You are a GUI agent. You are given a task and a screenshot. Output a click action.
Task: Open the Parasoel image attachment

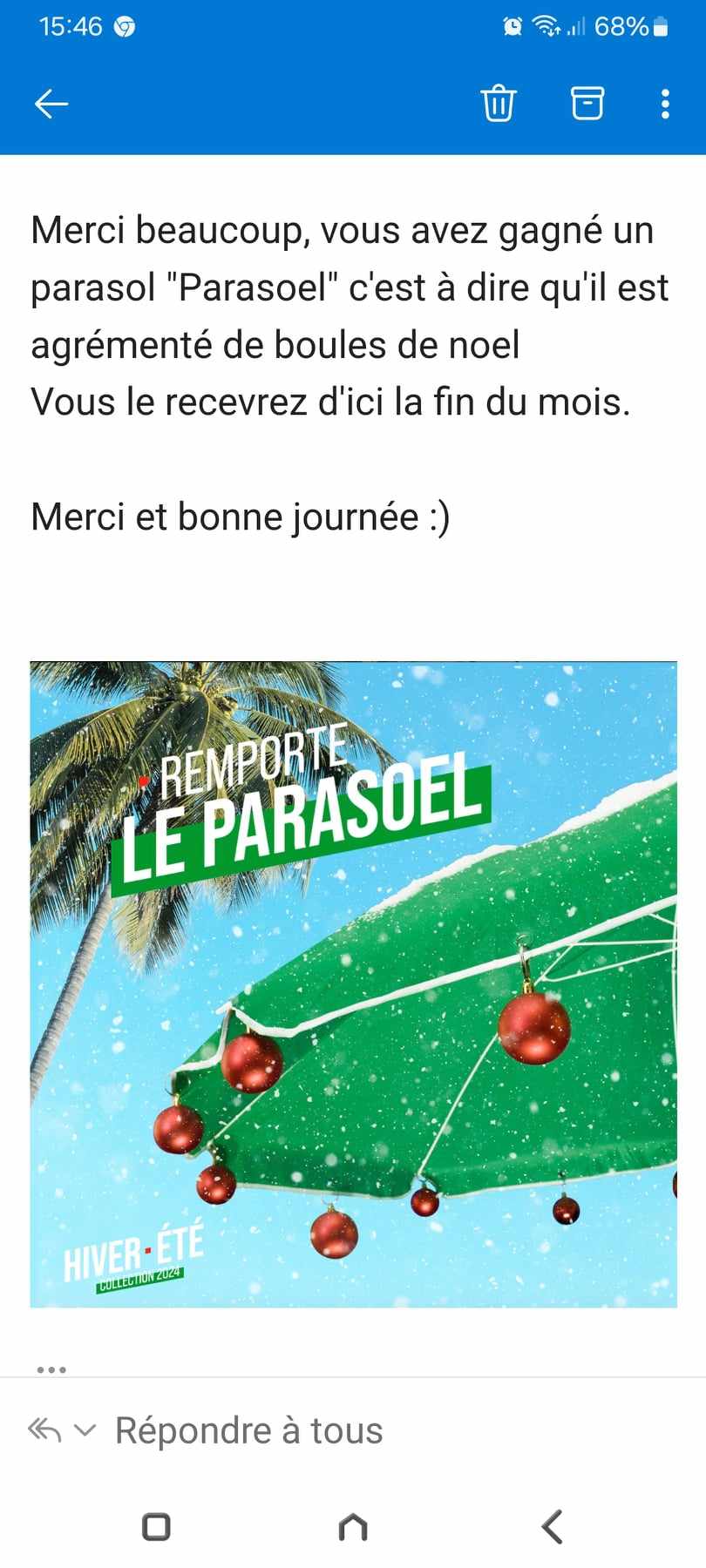coord(353,984)
